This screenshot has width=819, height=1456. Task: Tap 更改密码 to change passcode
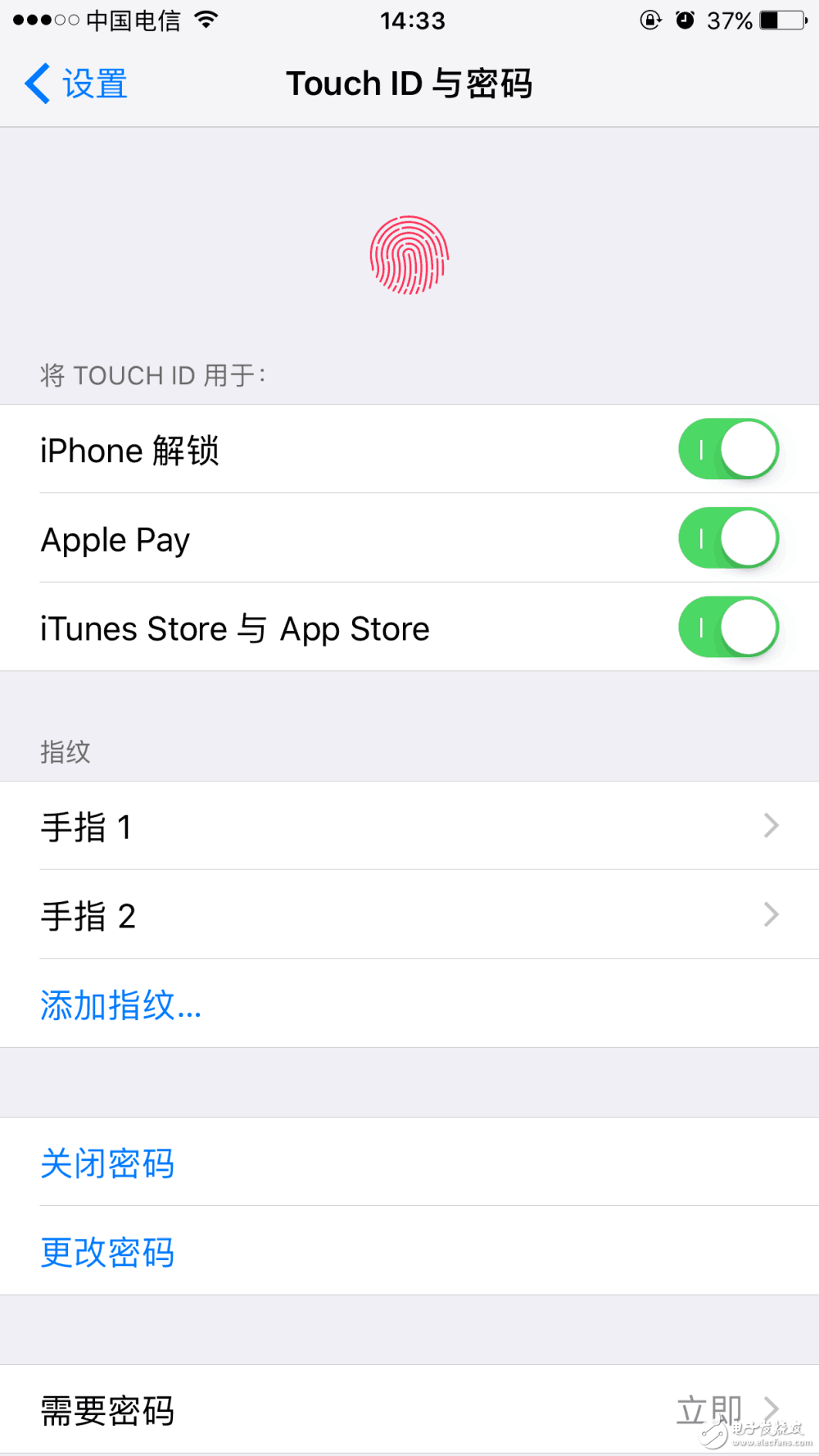pyautogui.click(x=107, y=1252)
